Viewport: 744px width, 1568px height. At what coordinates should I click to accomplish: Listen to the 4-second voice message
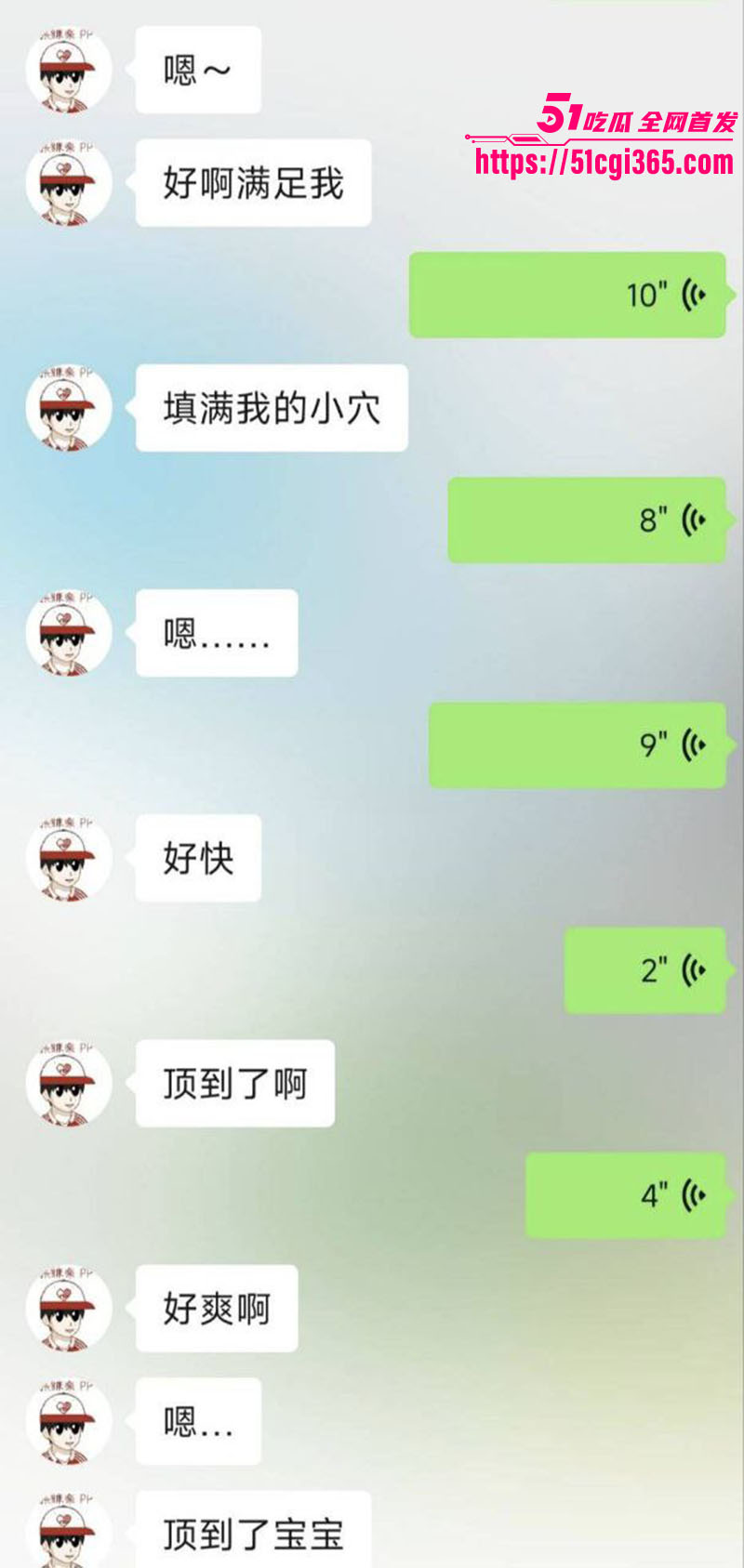(x=625, y=1194)
